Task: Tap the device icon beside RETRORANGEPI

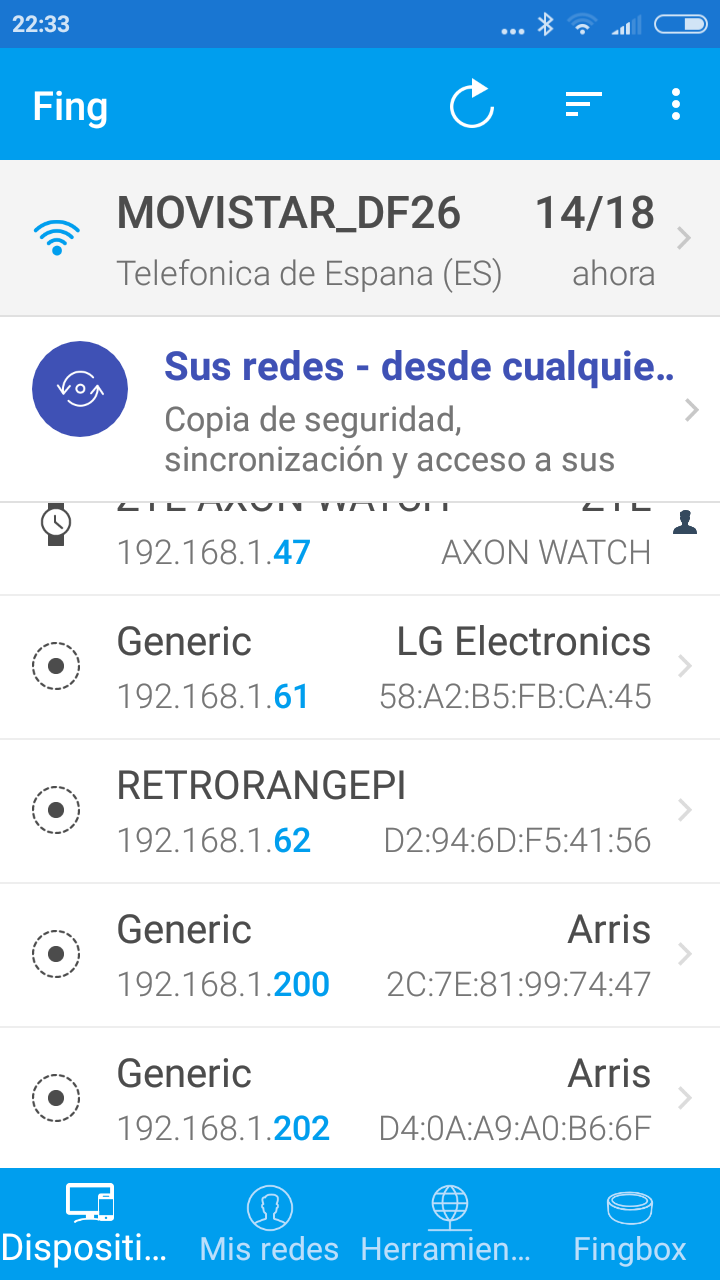Action: pos(57,810)
